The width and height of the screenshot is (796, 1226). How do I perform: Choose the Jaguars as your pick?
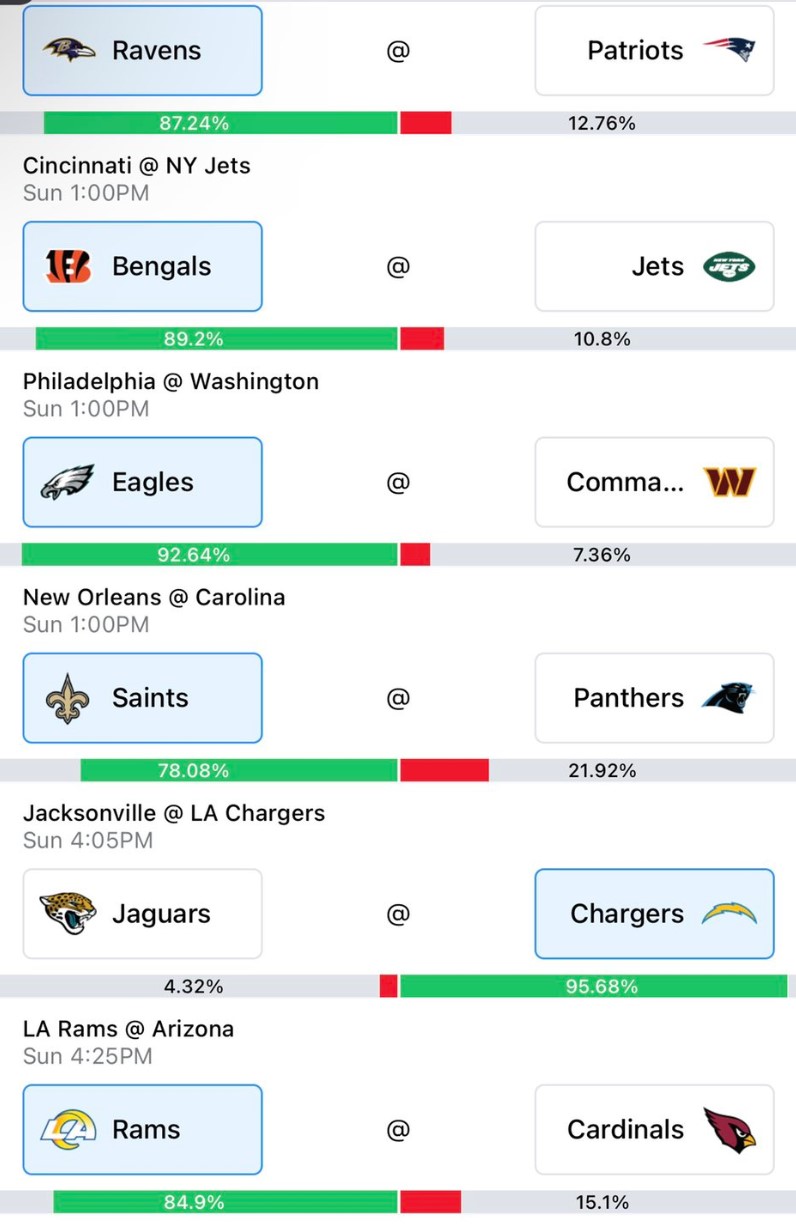pos(143,914)
